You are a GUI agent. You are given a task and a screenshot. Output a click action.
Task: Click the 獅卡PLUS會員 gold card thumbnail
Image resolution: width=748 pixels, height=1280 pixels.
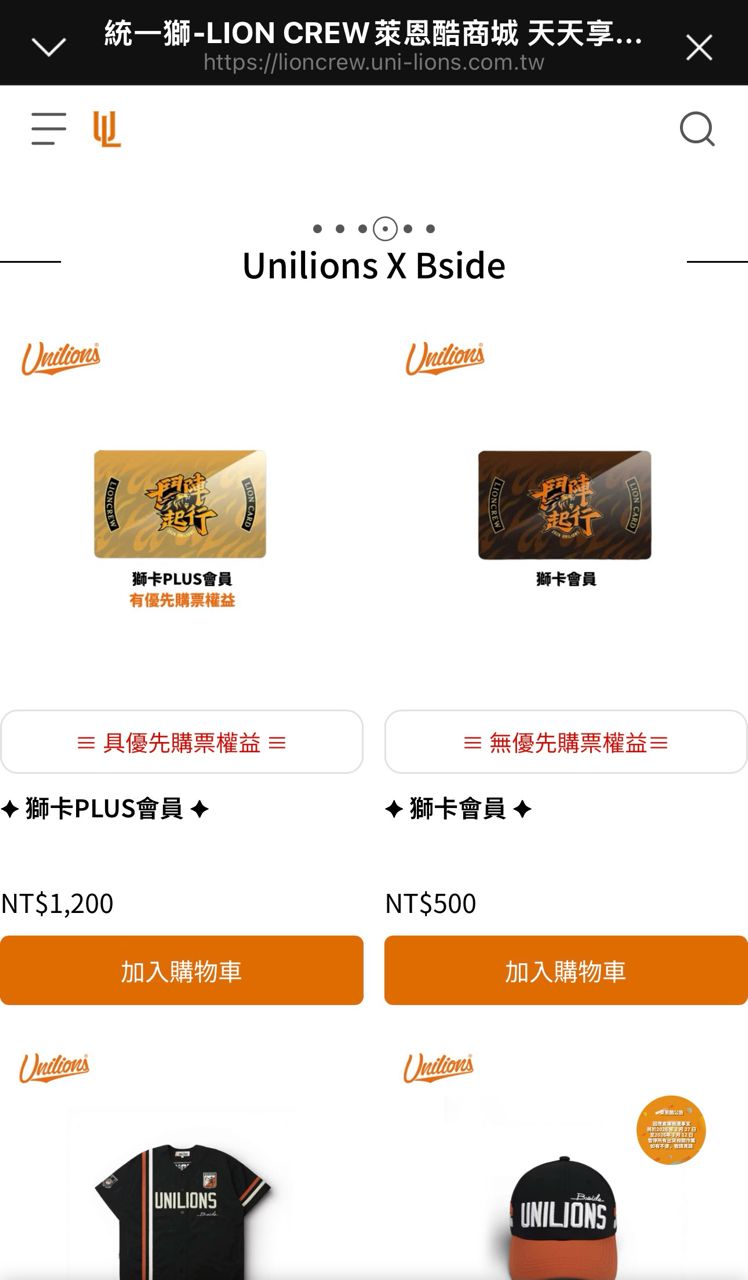[x=181, y=504]
